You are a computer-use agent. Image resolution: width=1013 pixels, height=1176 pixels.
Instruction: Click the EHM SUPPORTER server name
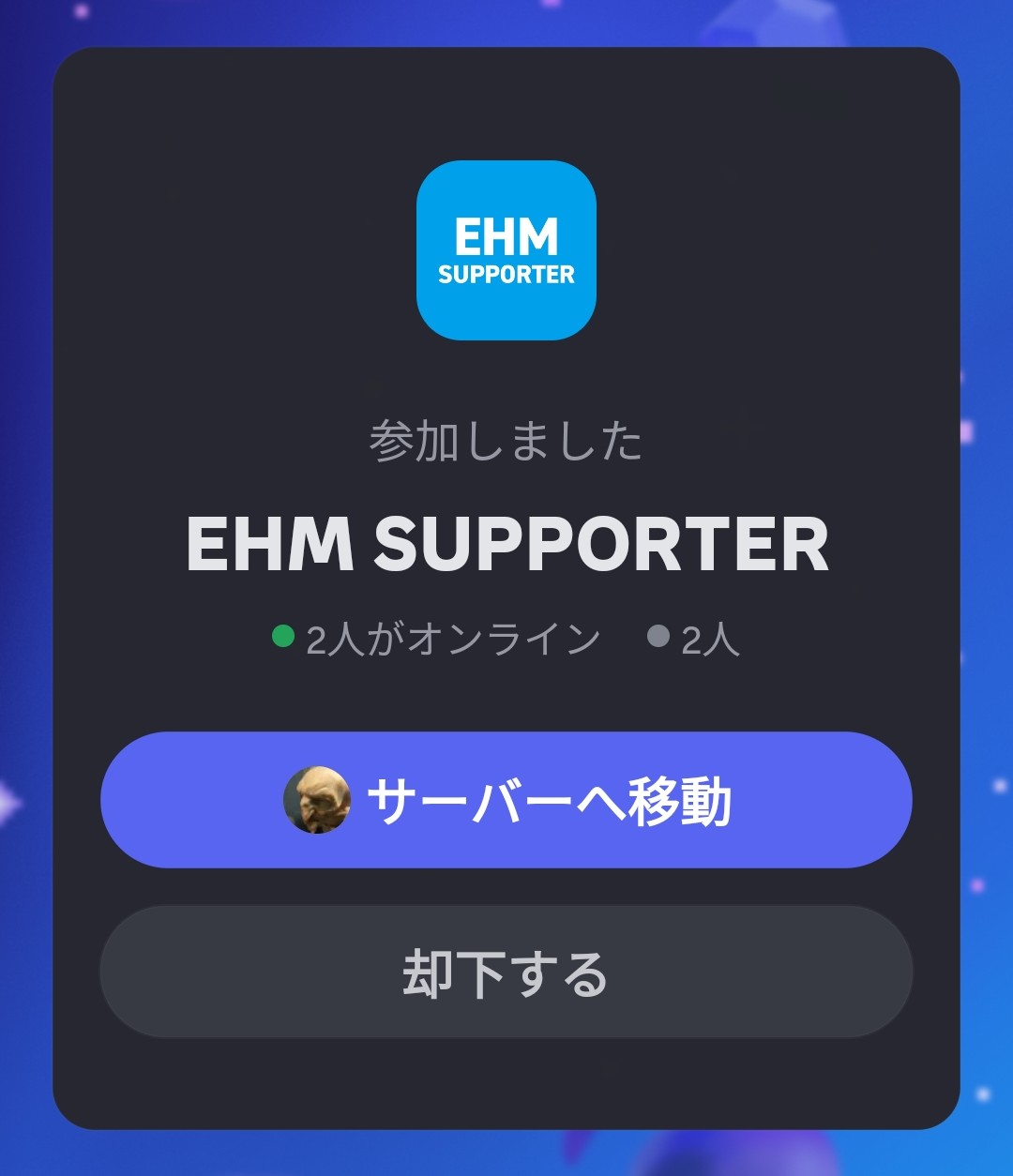pyautogui.click(x=506, y=542)
